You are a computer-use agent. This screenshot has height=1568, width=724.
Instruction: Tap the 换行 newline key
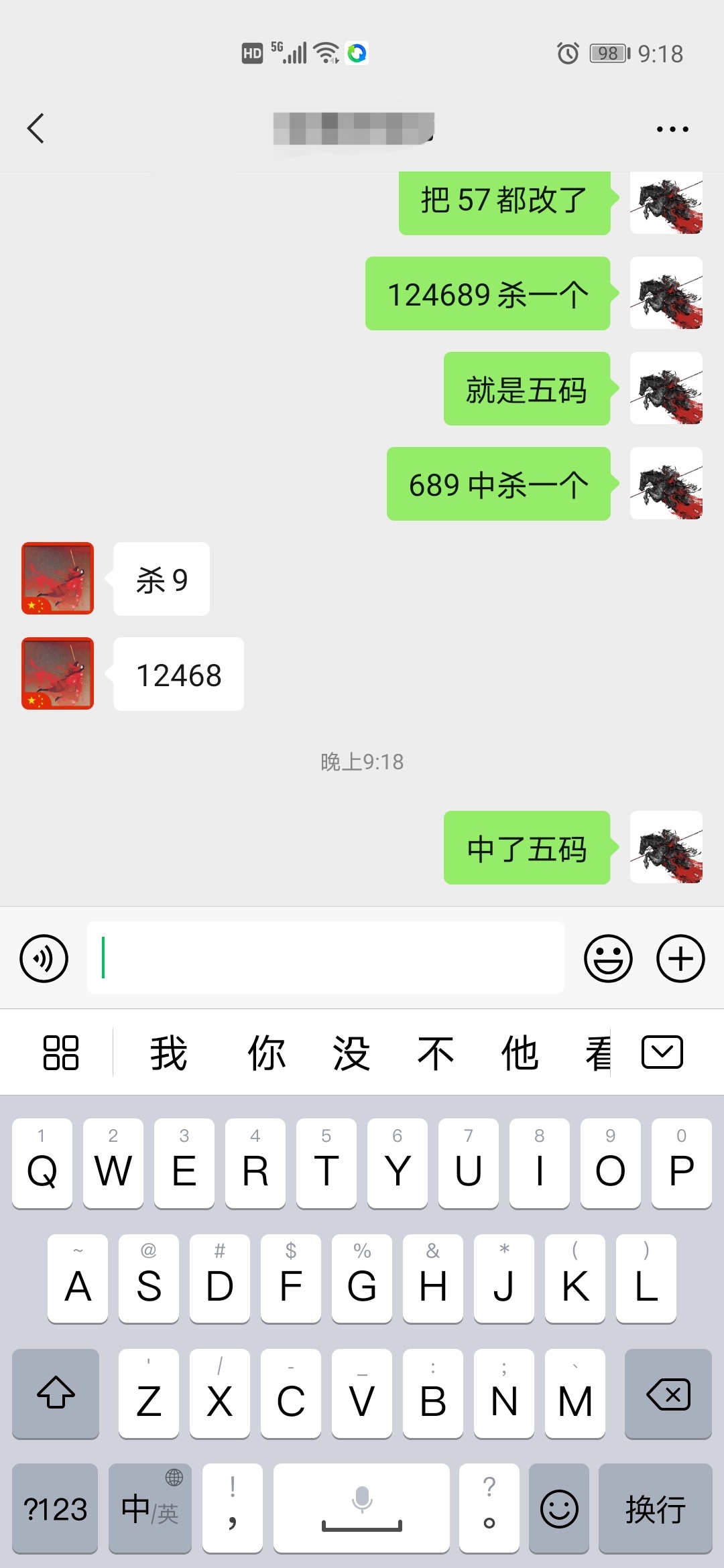[x=655, y=1509]
